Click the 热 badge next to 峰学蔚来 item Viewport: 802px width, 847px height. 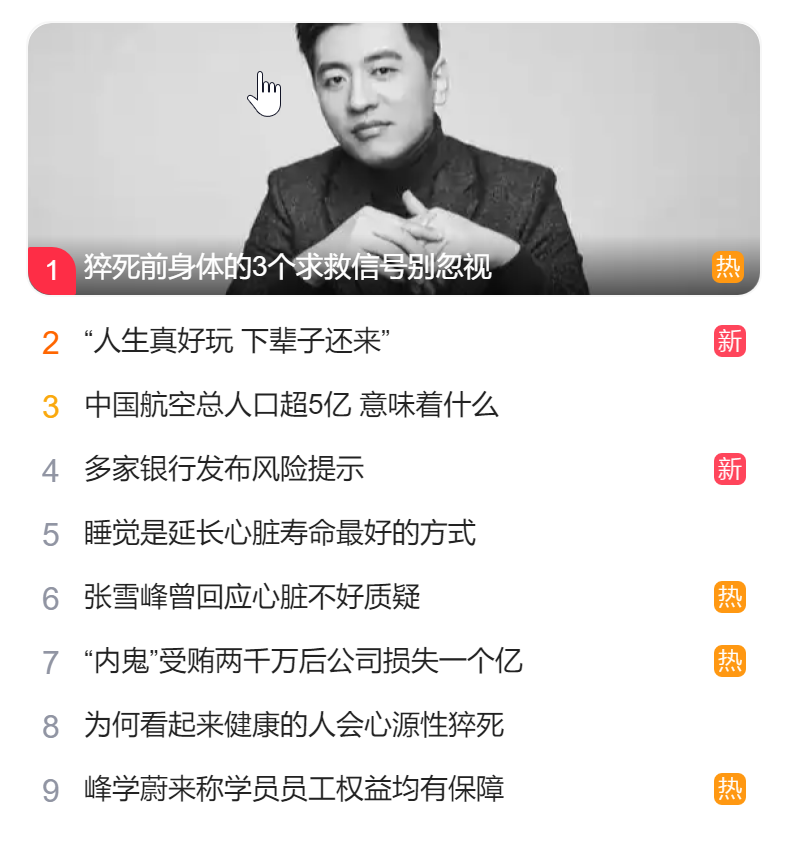[x=729, y=789]
